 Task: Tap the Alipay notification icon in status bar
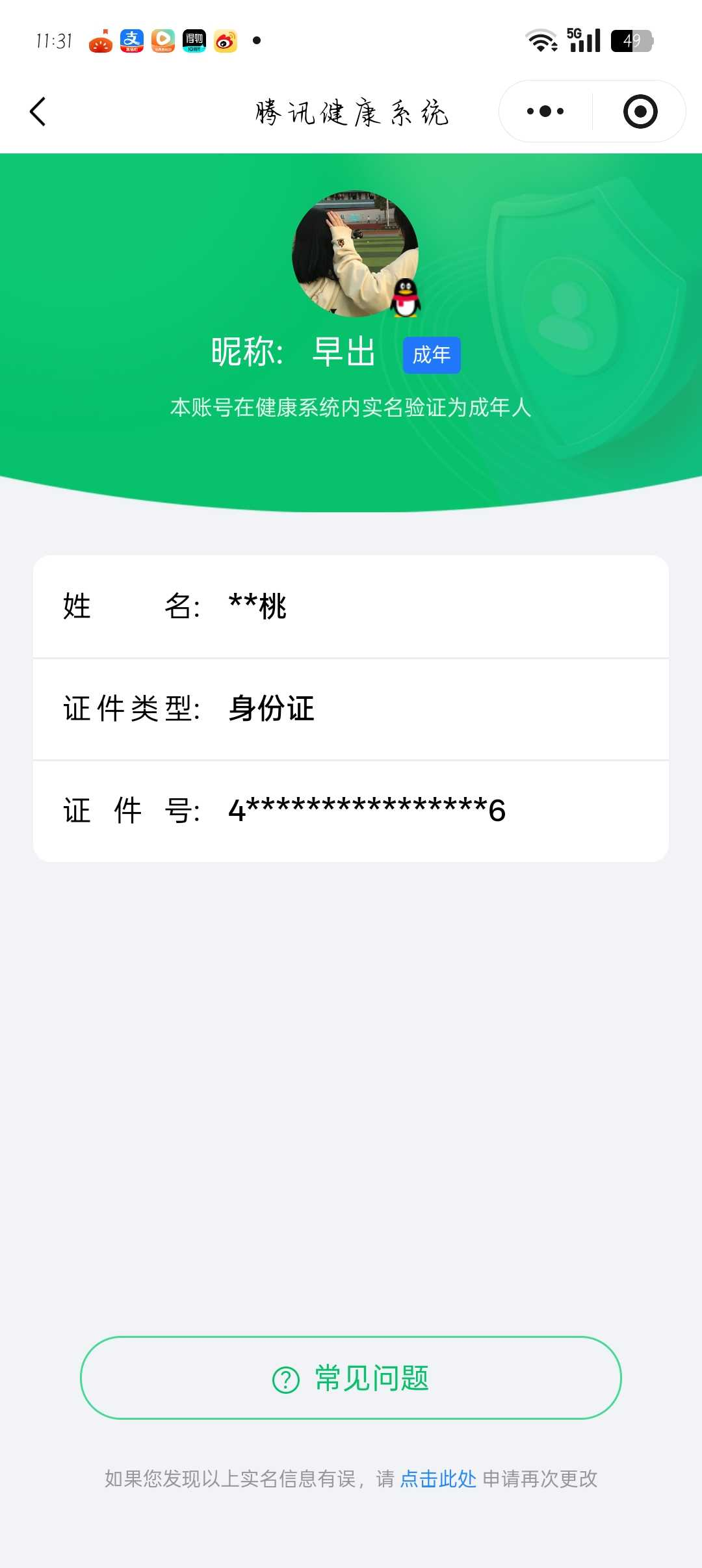(x=132, y=40)
